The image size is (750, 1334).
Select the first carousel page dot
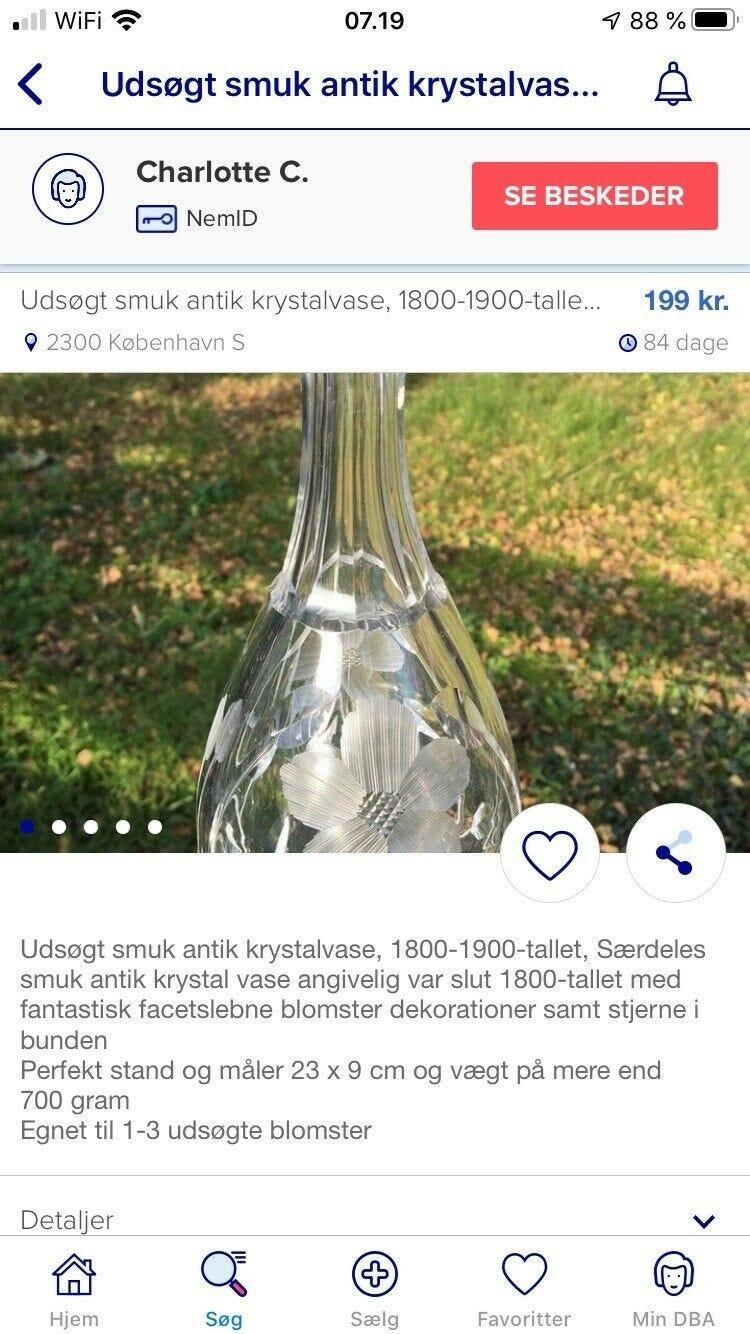[25, 827]
